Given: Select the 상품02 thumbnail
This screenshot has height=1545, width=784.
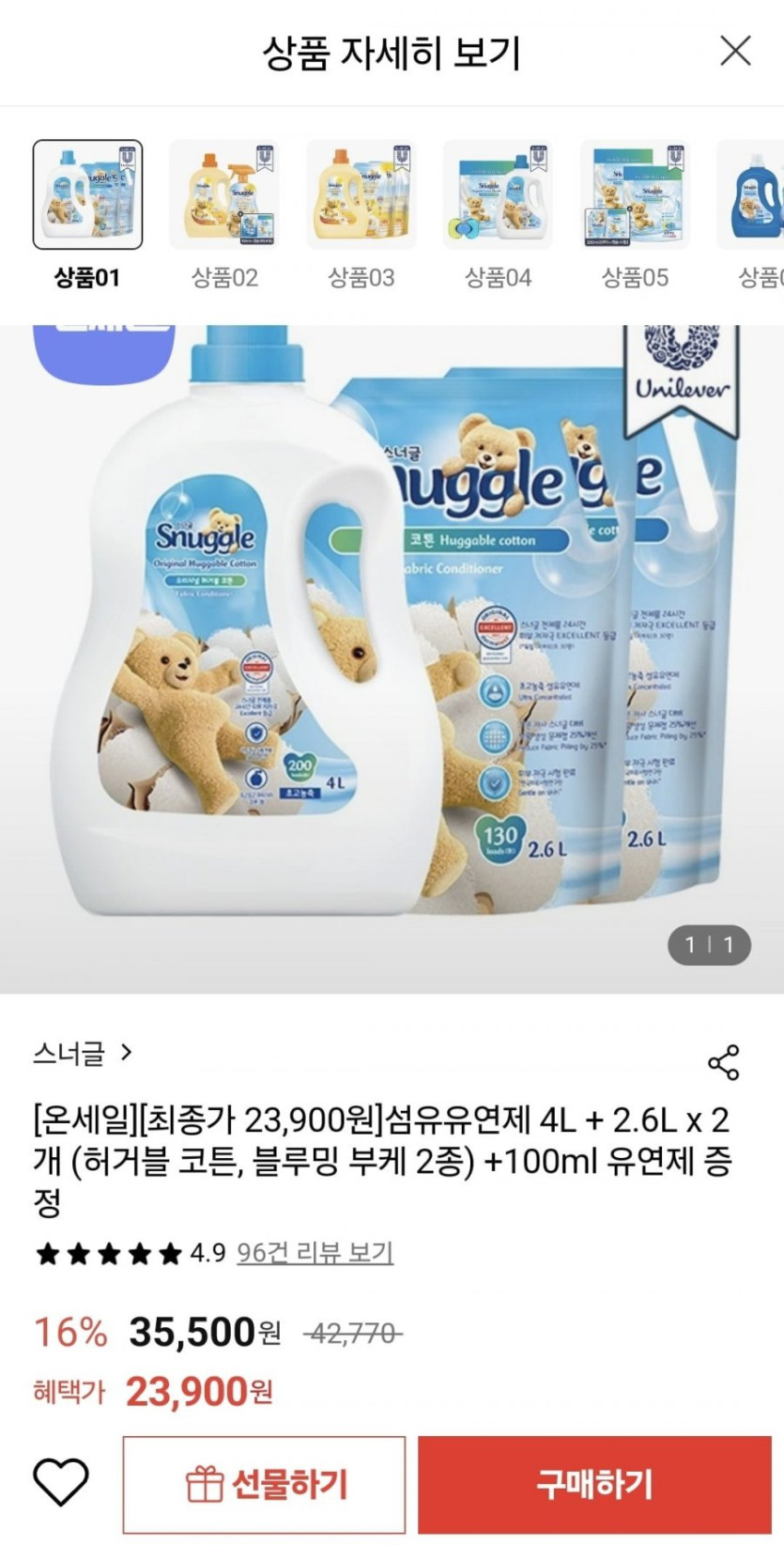Looking at the screenshot, I should coord(224,195).
